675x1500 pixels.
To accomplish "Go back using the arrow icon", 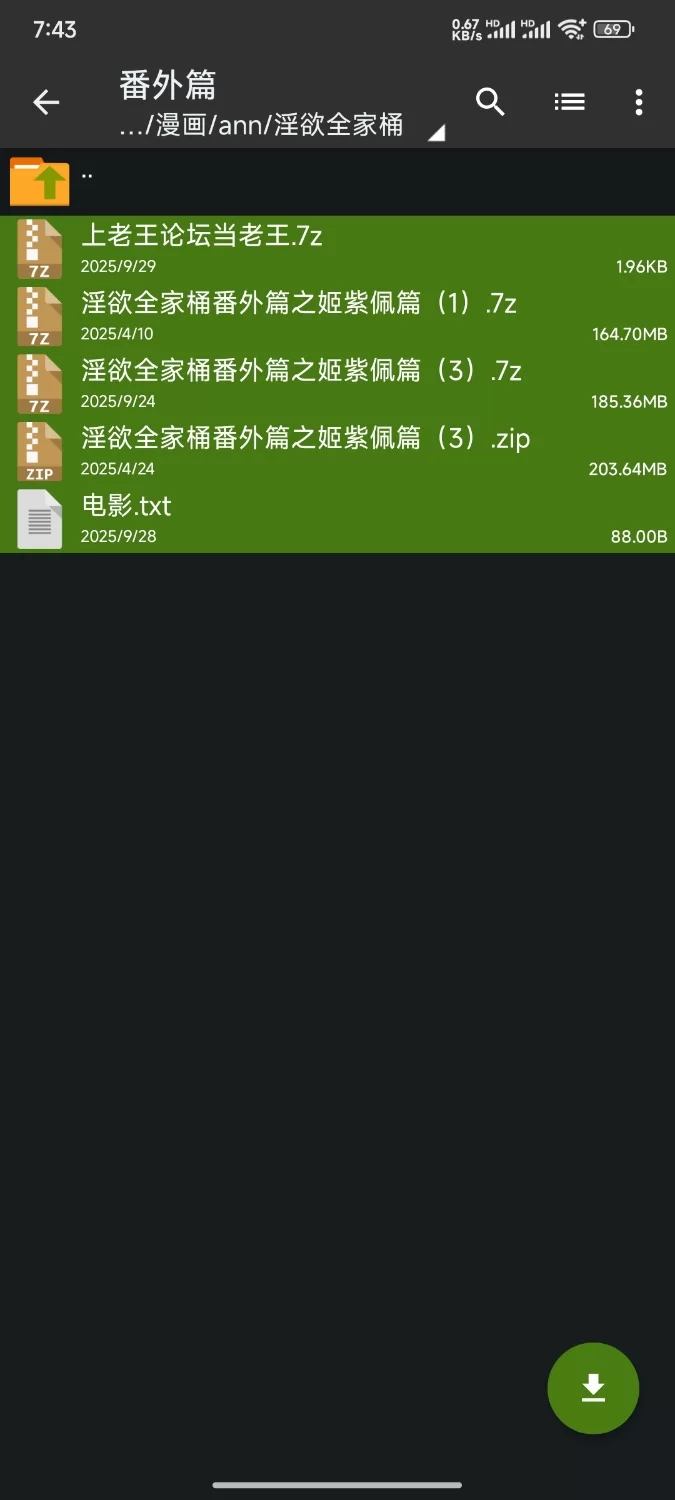I will pos(46,102).
